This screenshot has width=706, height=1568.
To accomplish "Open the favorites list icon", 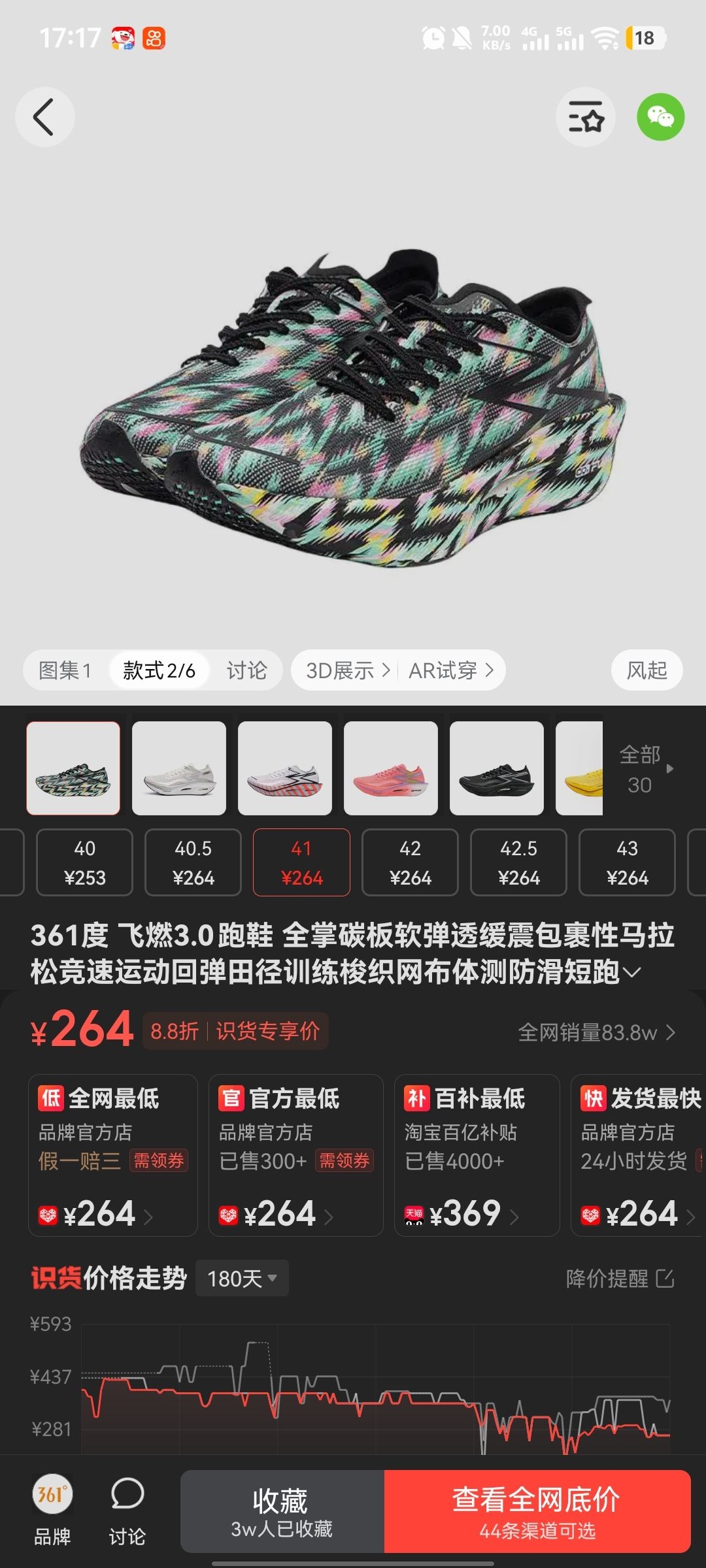I will (585, 118).
